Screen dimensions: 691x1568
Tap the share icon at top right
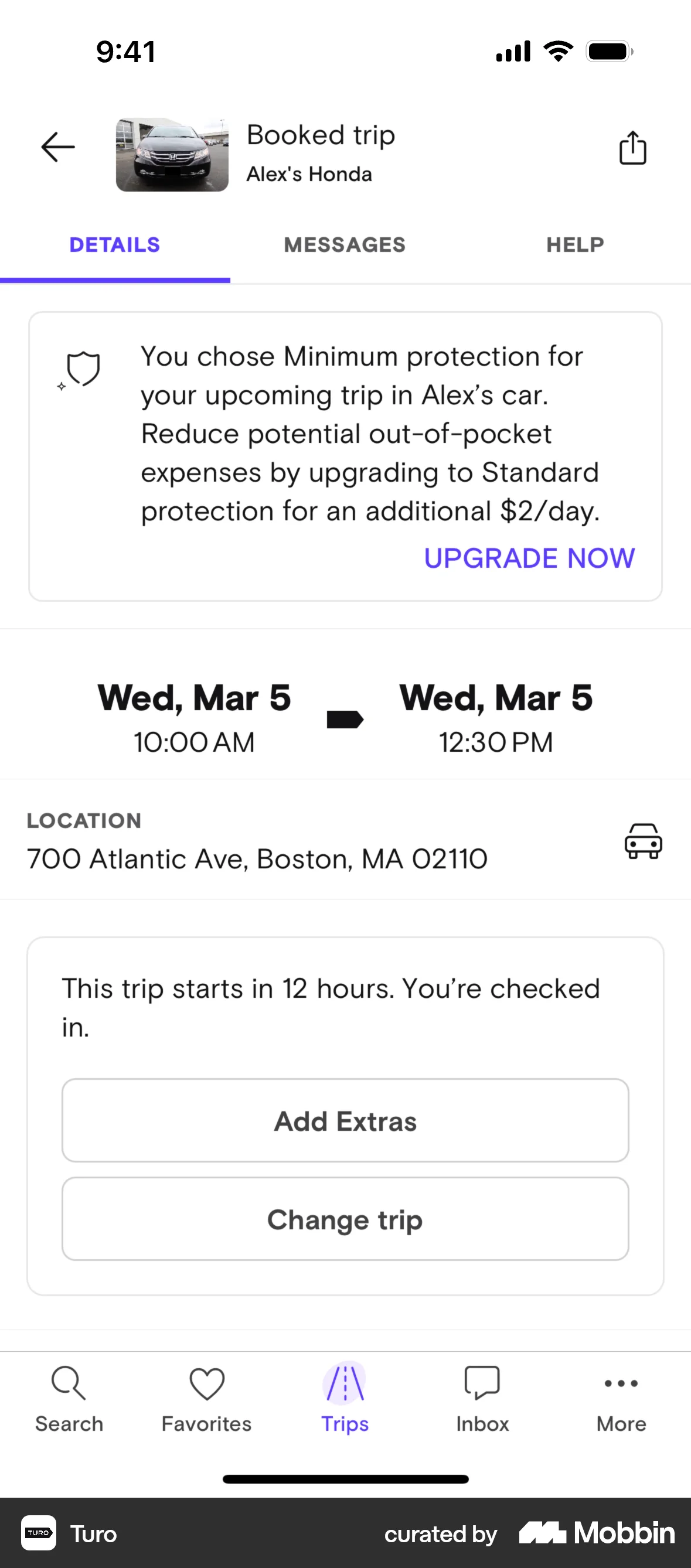[x=633, y=146]
